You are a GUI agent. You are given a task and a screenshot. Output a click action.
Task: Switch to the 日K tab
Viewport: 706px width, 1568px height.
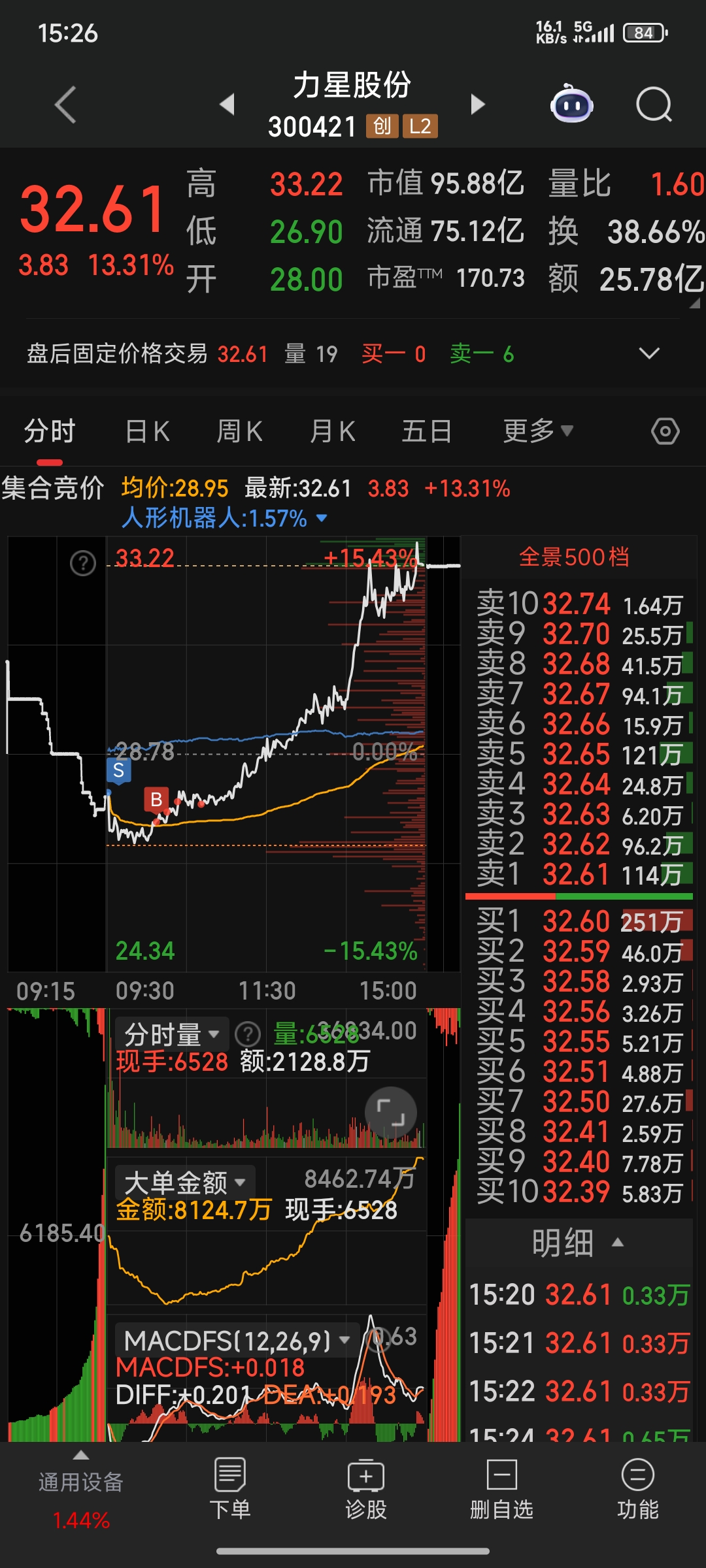[148, 432]
